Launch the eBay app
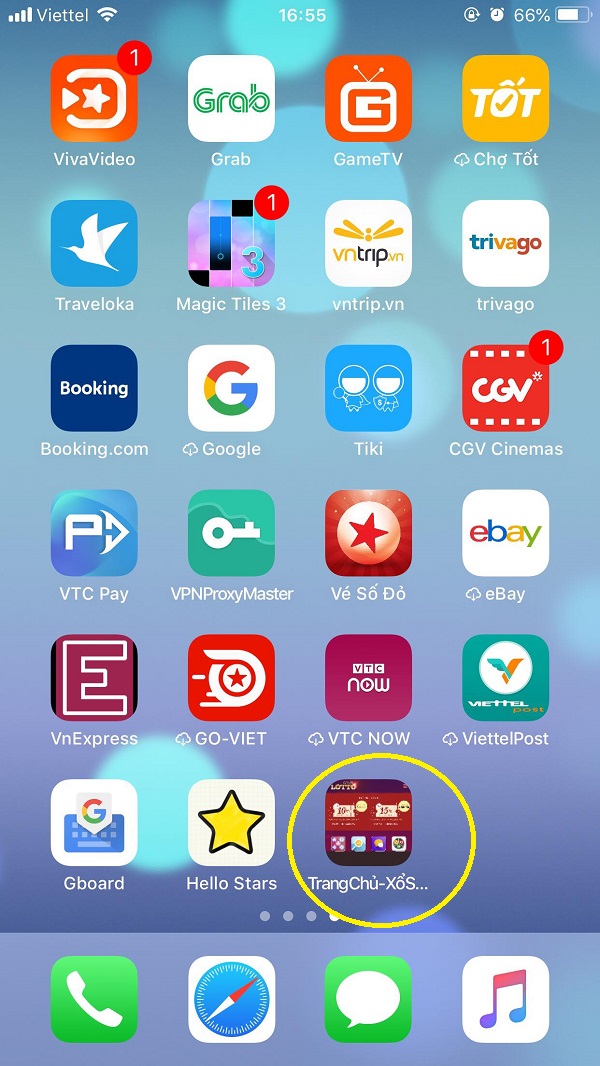600x1066 pixels. coord(505,533)
